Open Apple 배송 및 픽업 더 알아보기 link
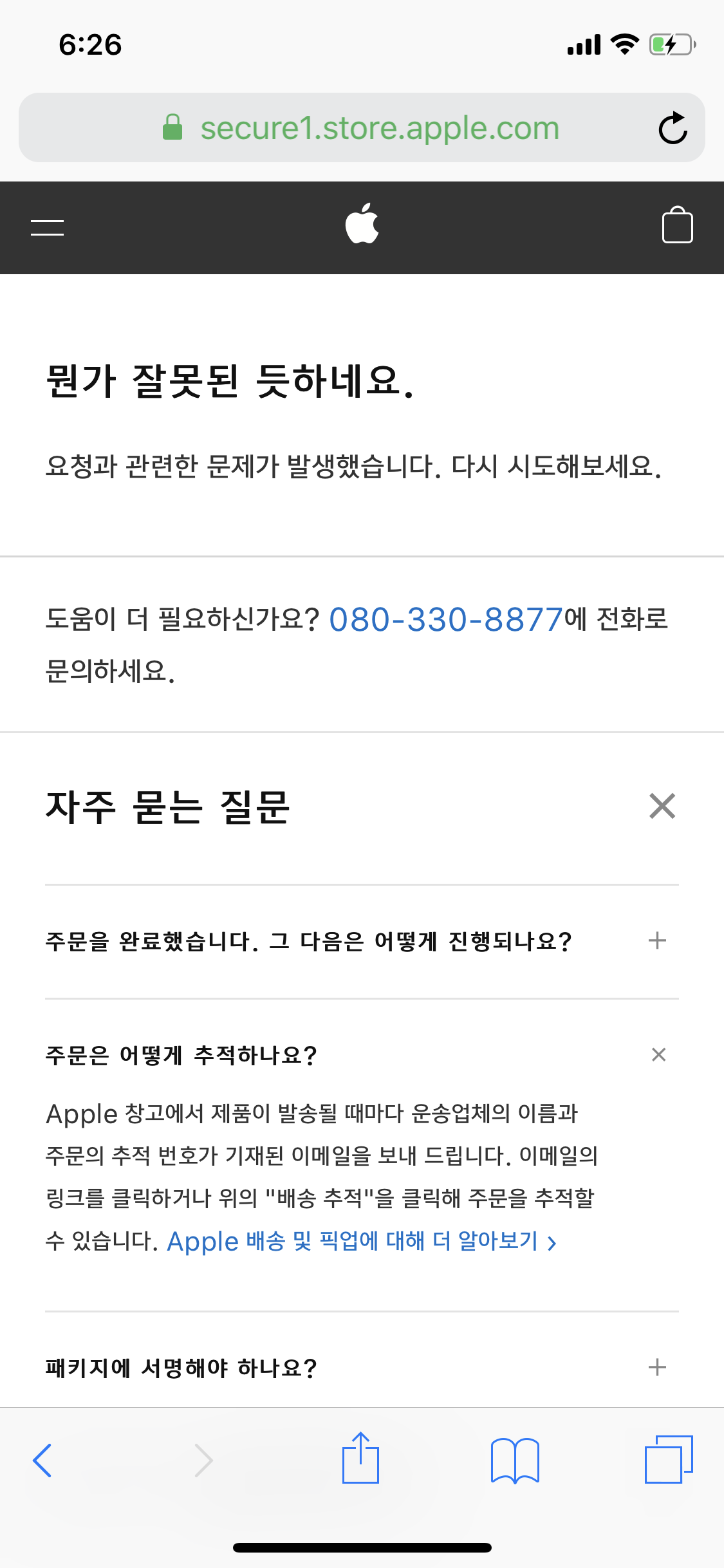724x1568 pixels. (x=360, y=1242)
